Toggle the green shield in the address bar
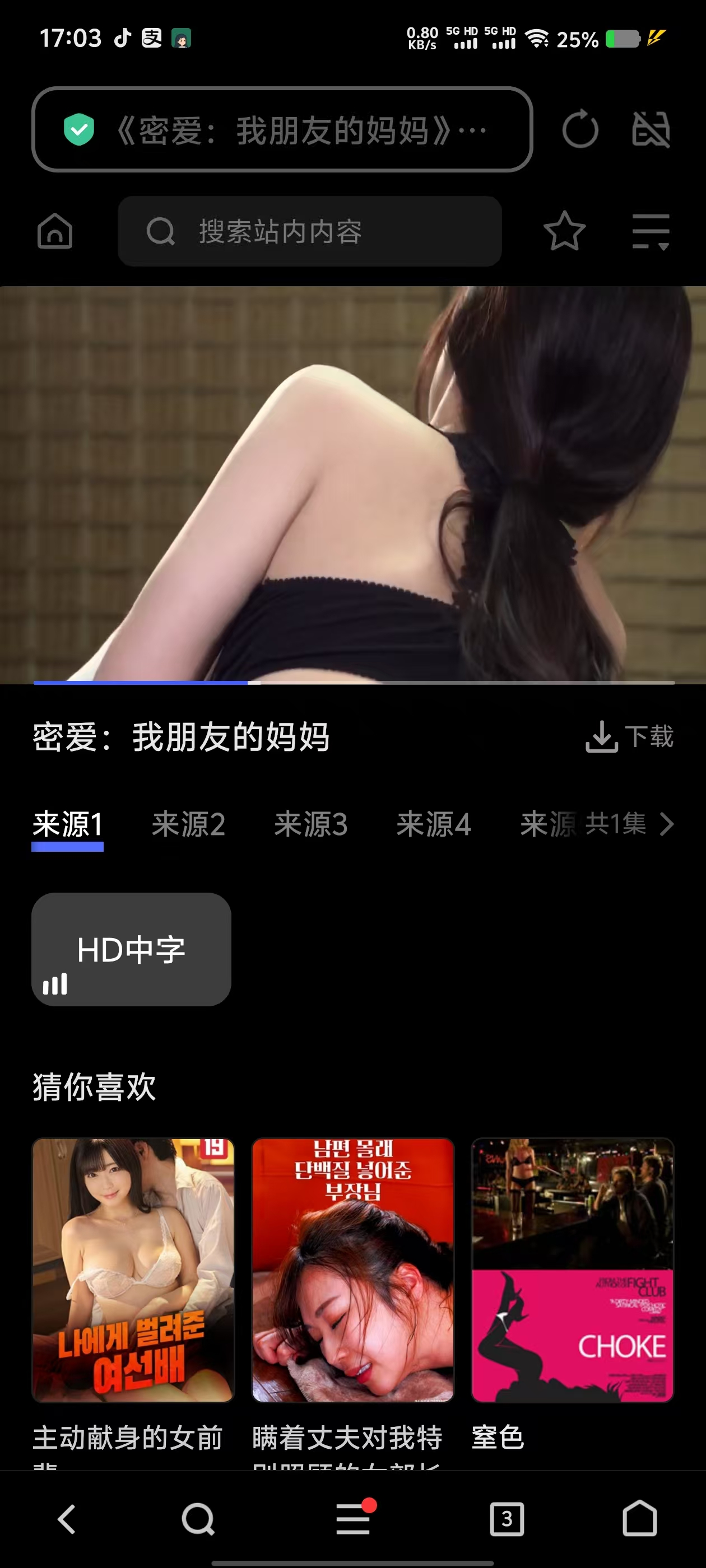Image resolution: width=706 pixels, height=1568 pixels. coord(80,130)
